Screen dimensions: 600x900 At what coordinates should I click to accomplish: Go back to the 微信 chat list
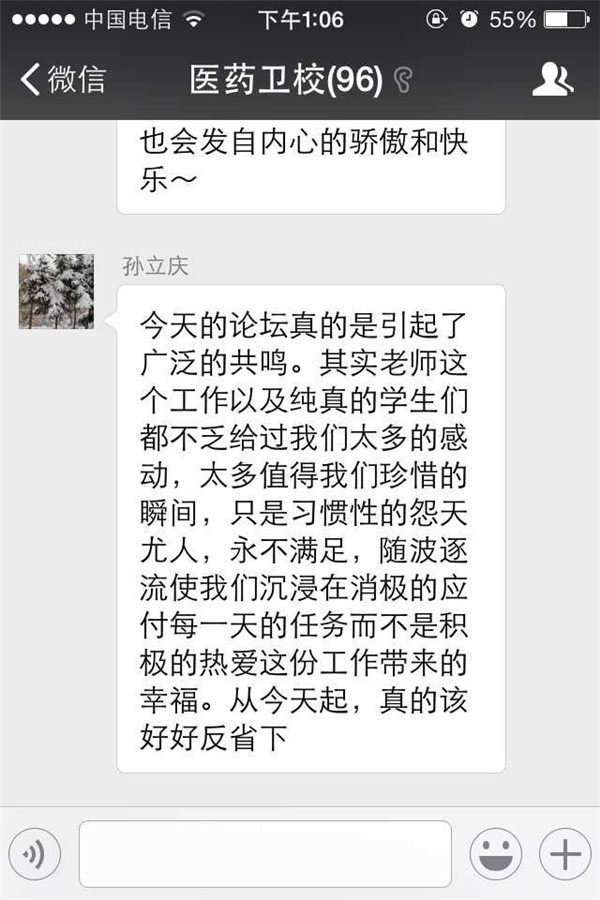tap(62, 80)
